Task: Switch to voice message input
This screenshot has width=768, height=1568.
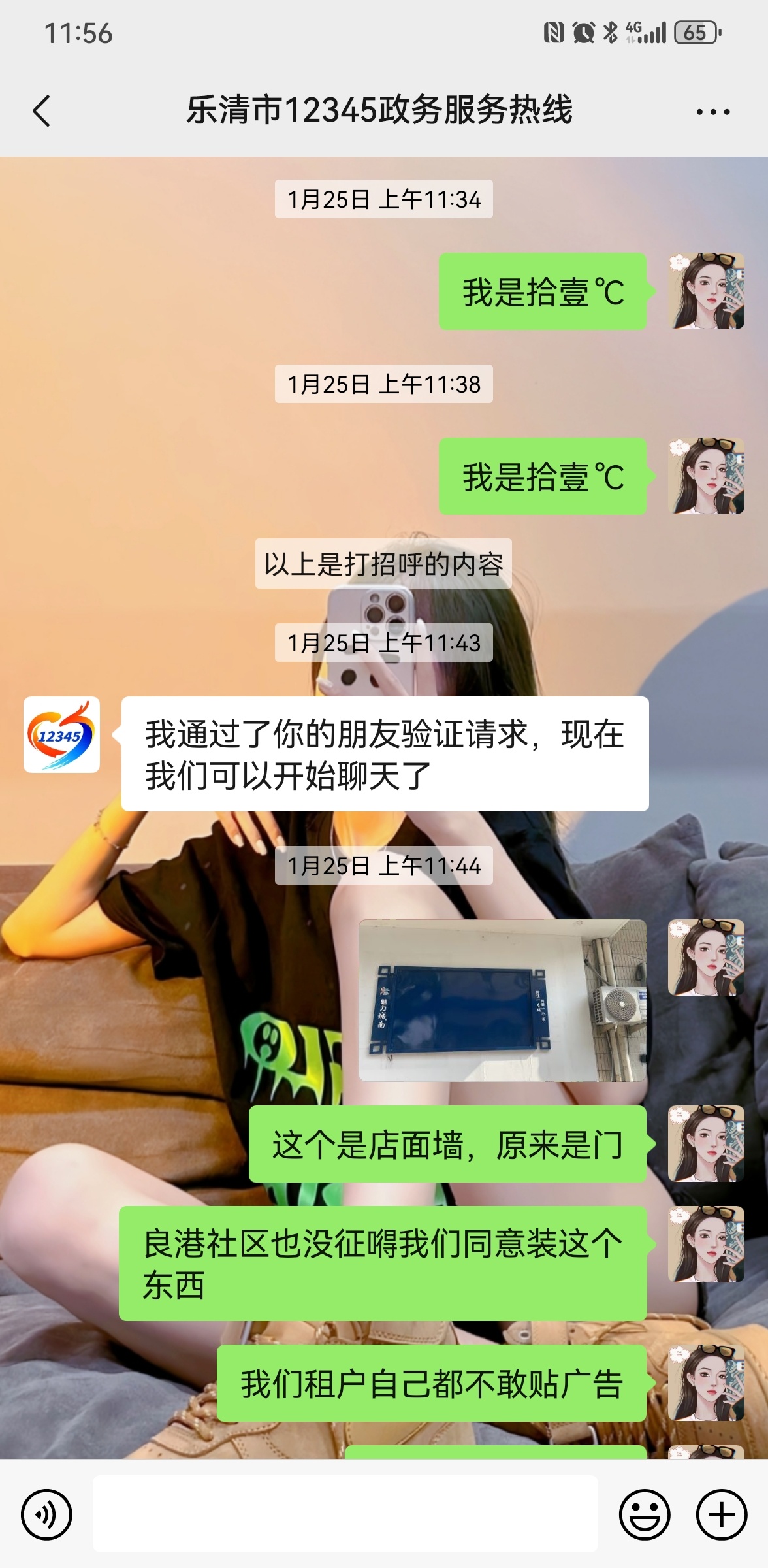Action: (46, 1514)
